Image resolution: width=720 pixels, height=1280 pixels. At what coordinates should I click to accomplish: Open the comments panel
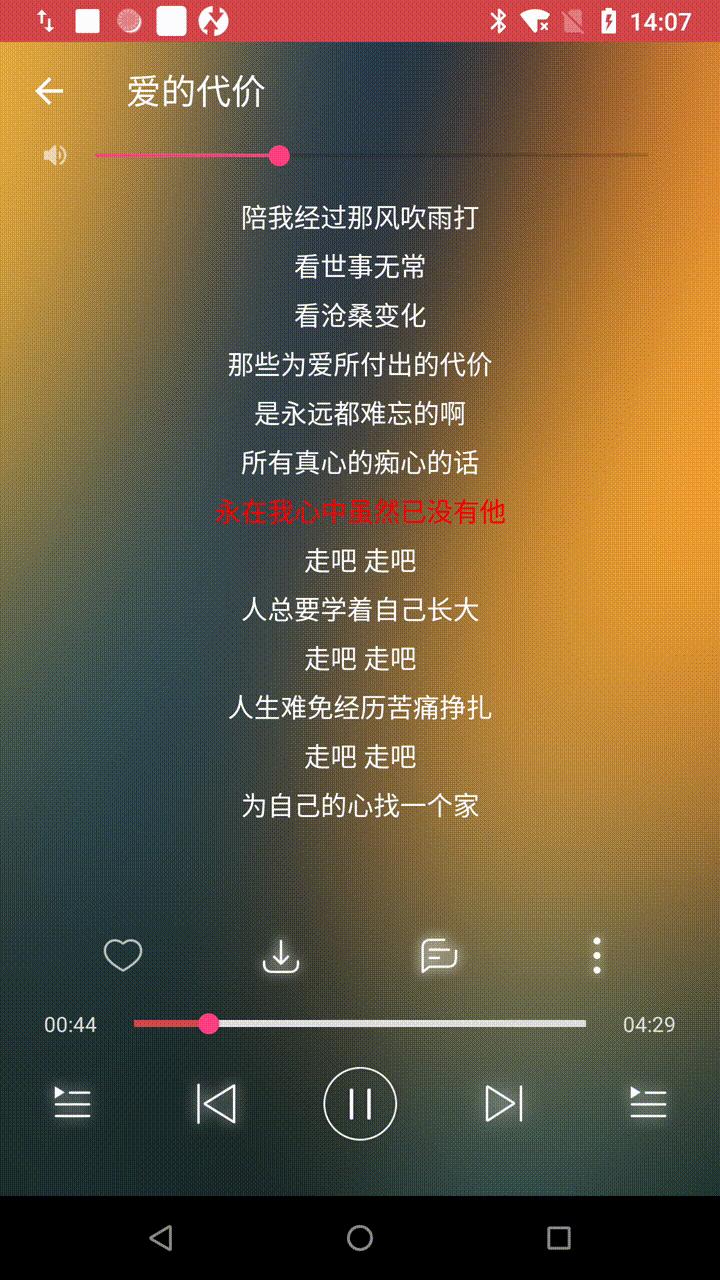(438, 955)
